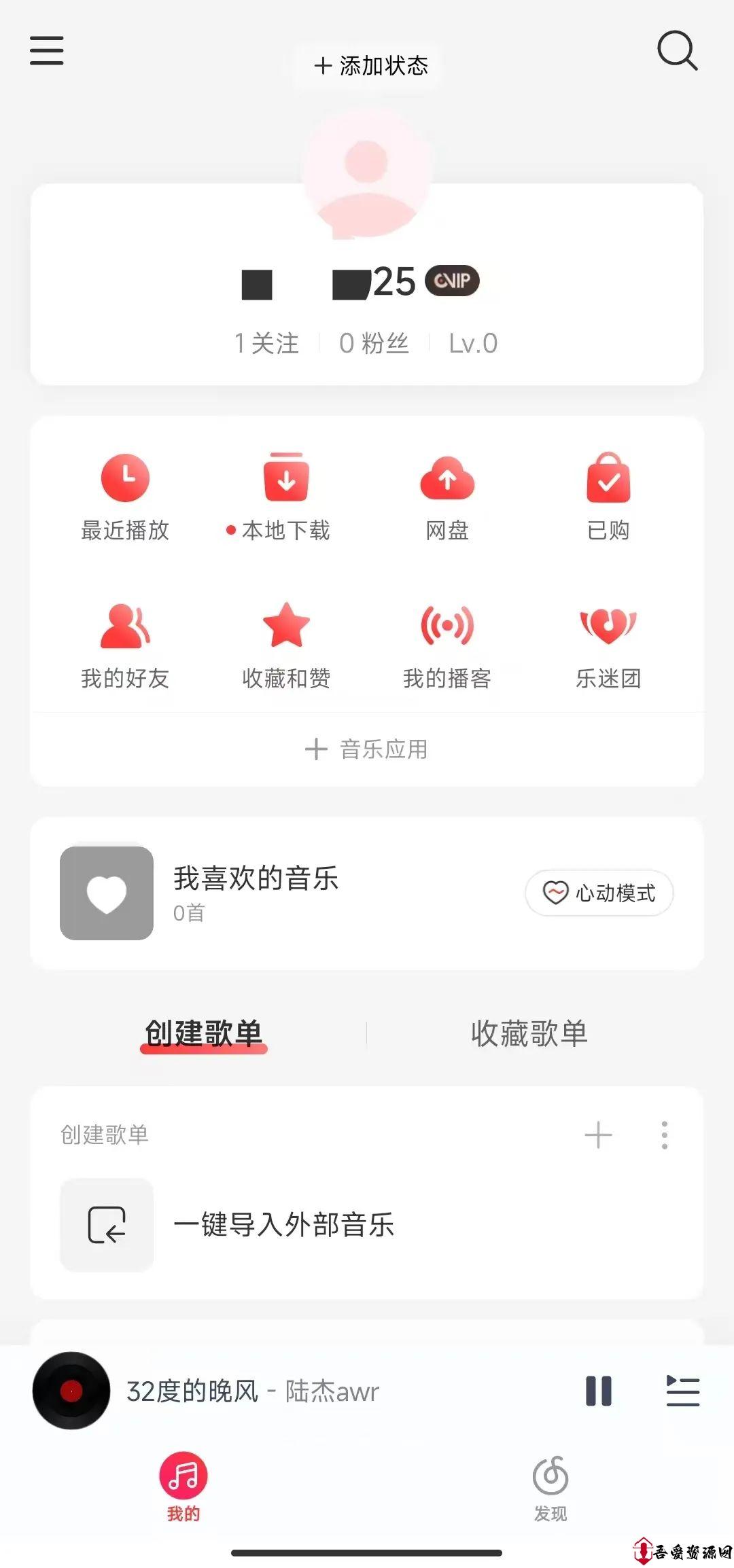Tap the 添加状态 button

click(370, 66)
